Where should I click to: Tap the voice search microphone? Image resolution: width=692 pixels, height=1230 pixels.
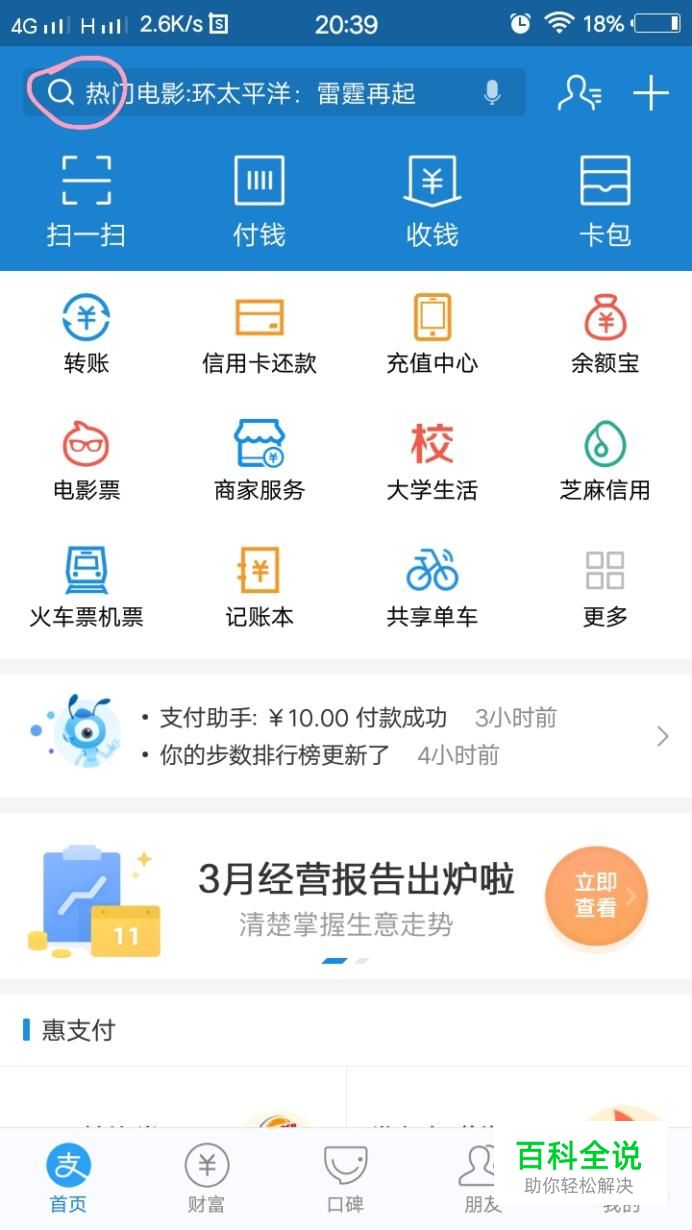coord(492,93)
